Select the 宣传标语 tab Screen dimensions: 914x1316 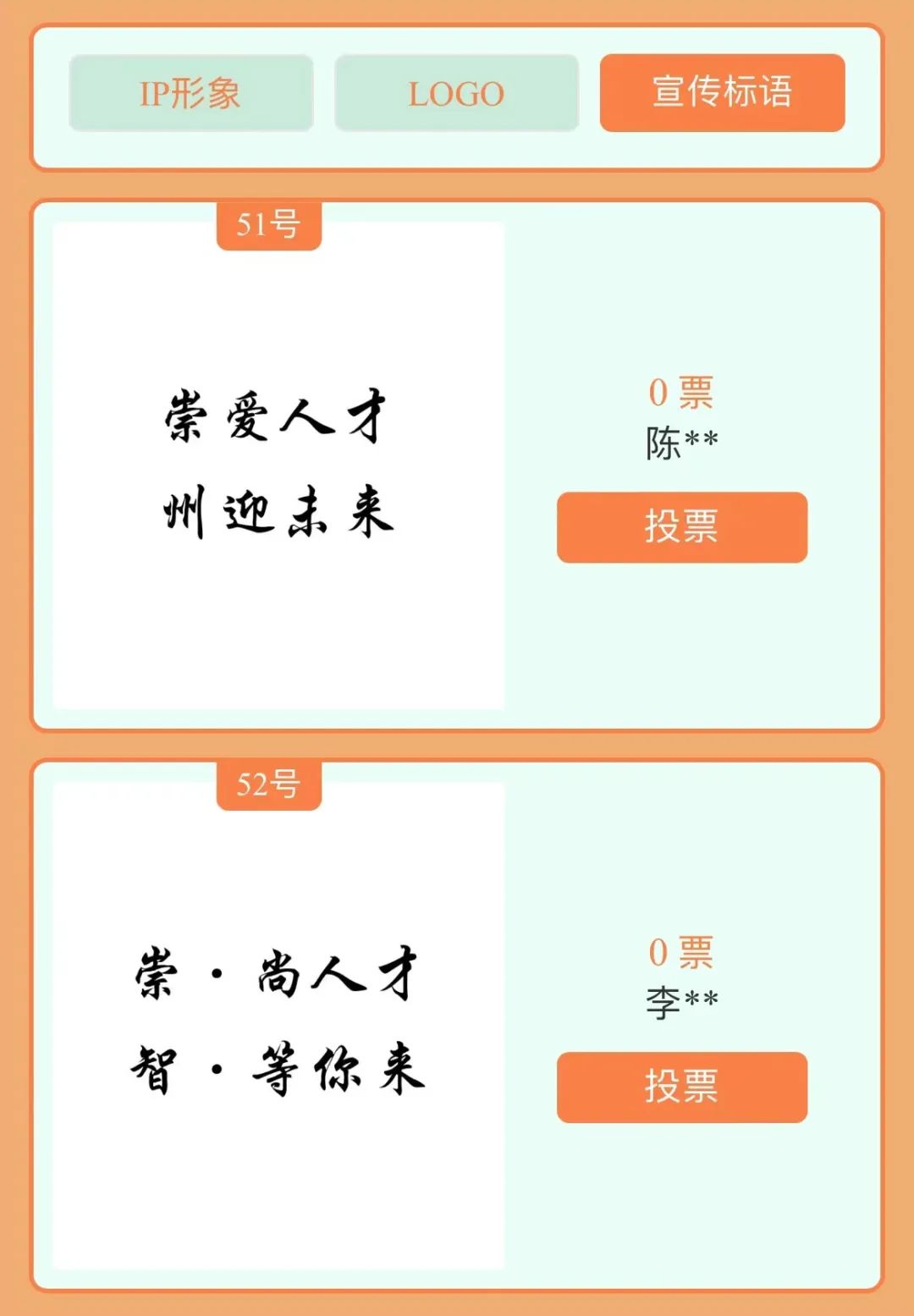722,93
